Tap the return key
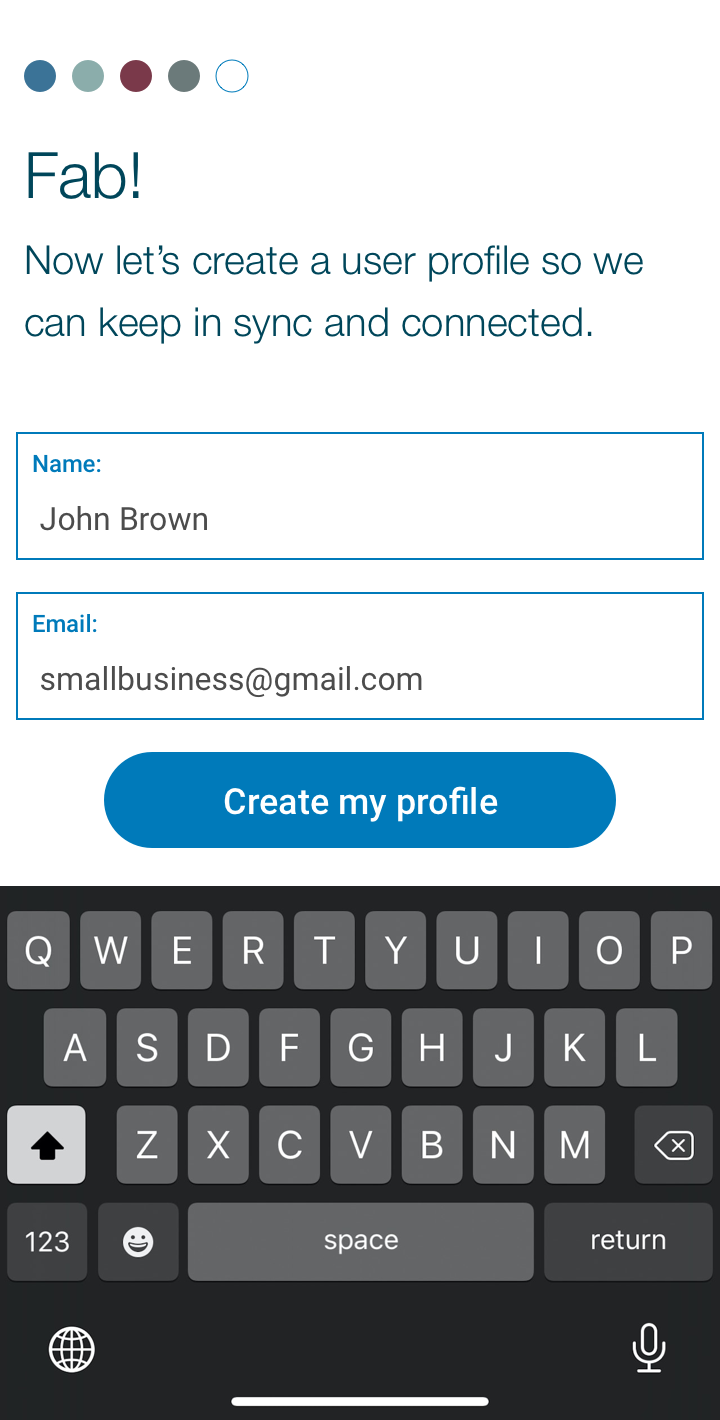This screenshot has width=720, height=1420. point(628,1241)
